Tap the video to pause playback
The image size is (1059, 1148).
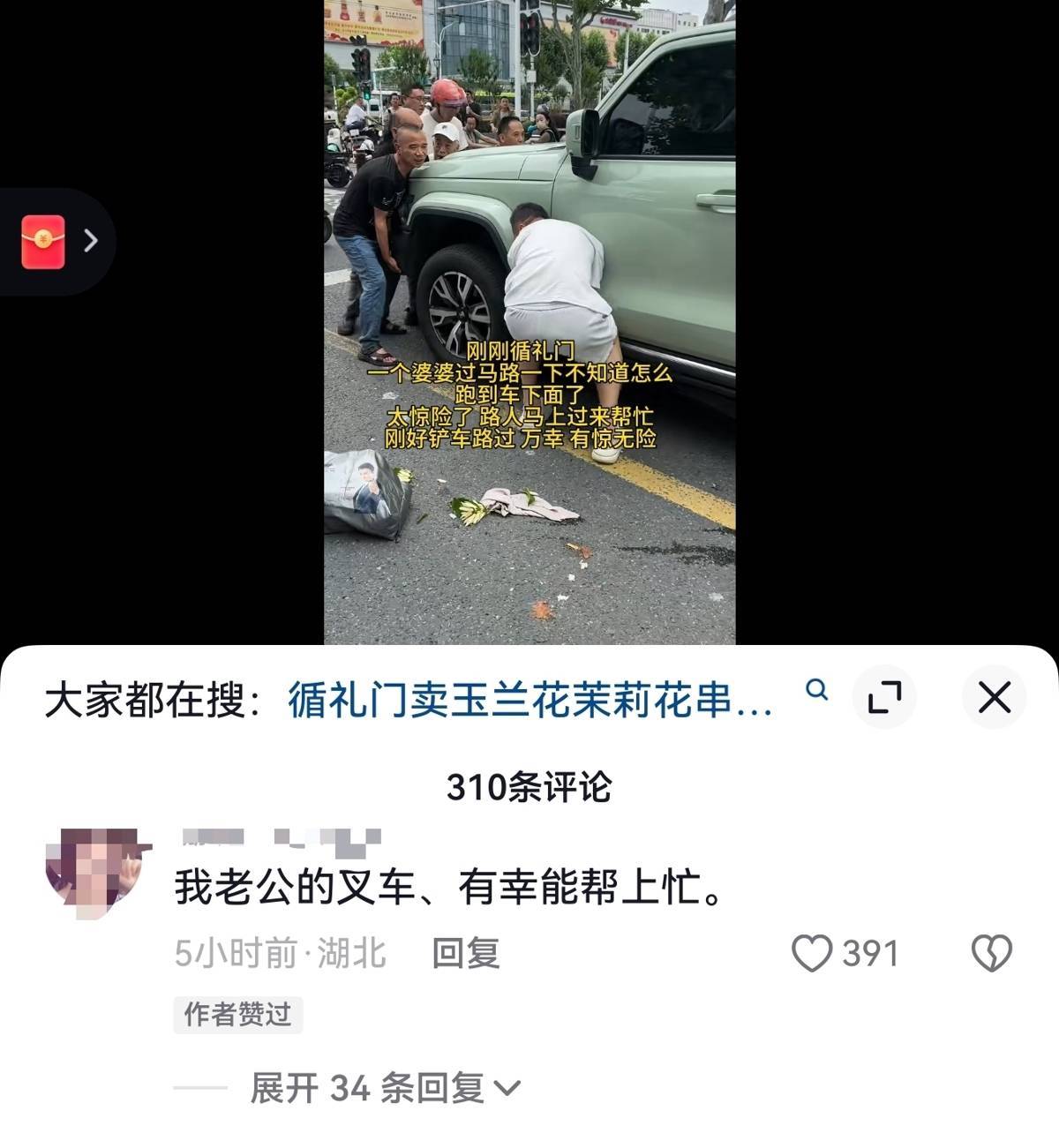(529, 322)
